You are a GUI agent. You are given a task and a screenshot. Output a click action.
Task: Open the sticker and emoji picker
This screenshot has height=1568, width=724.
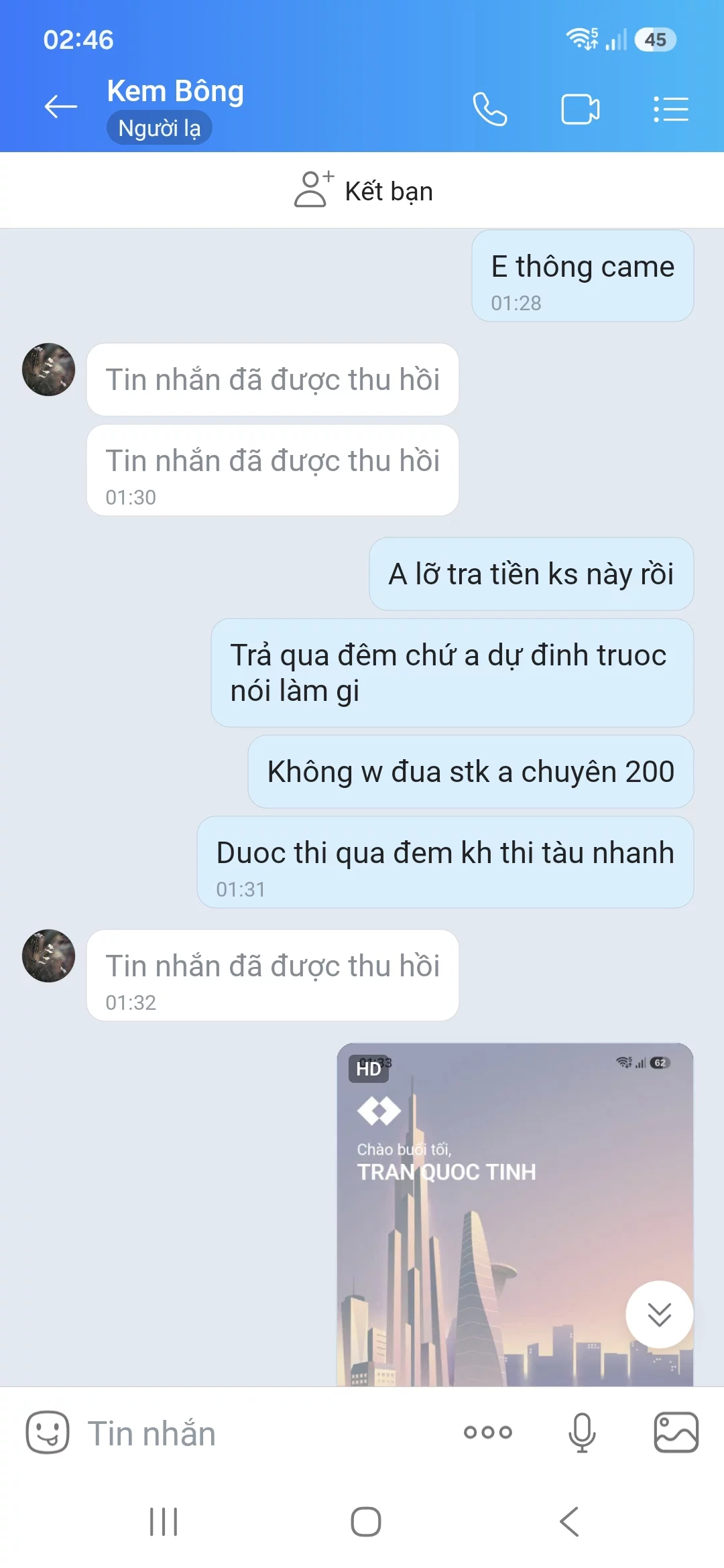[48, 1432]
